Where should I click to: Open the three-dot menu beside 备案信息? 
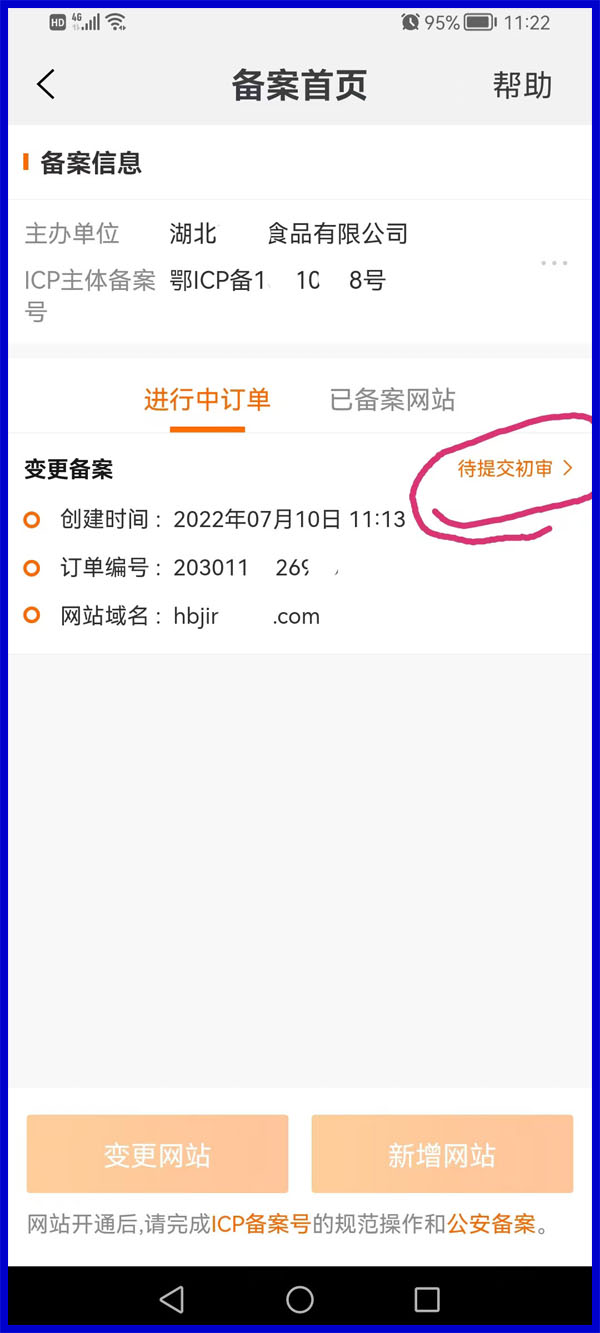[x=554, y=264]
